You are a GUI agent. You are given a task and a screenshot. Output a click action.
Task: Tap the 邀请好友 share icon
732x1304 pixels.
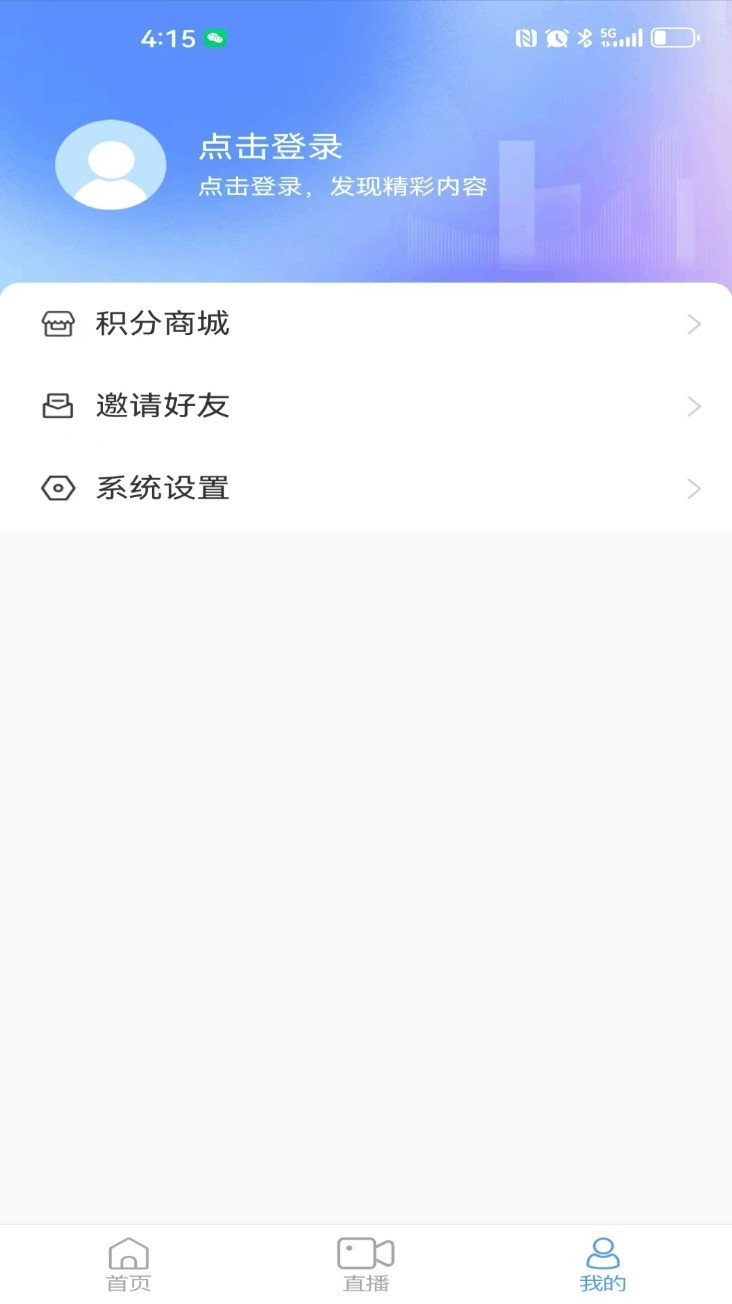coord(59,406)
